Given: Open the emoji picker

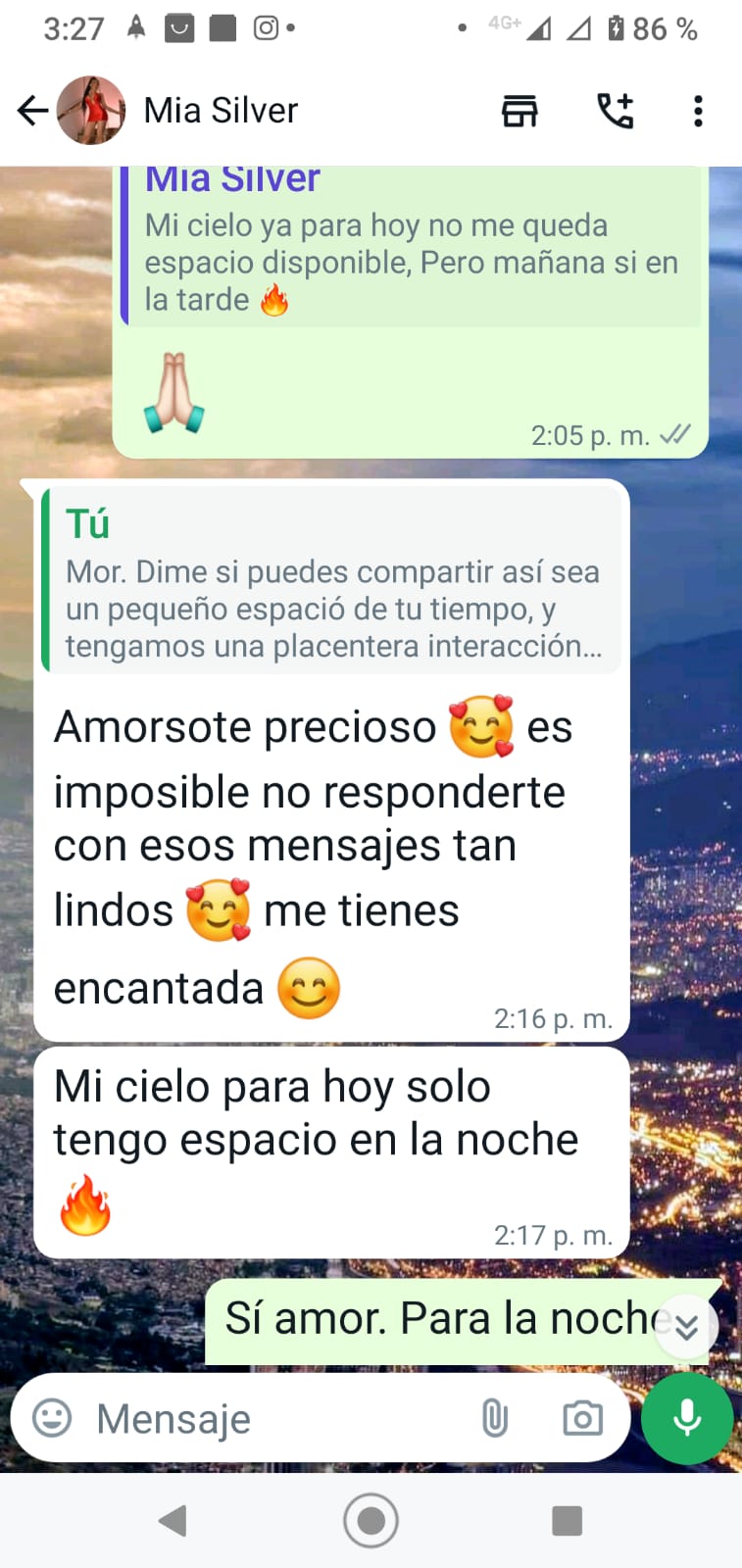Looking at the screenshot, I should click(52, 1418).
